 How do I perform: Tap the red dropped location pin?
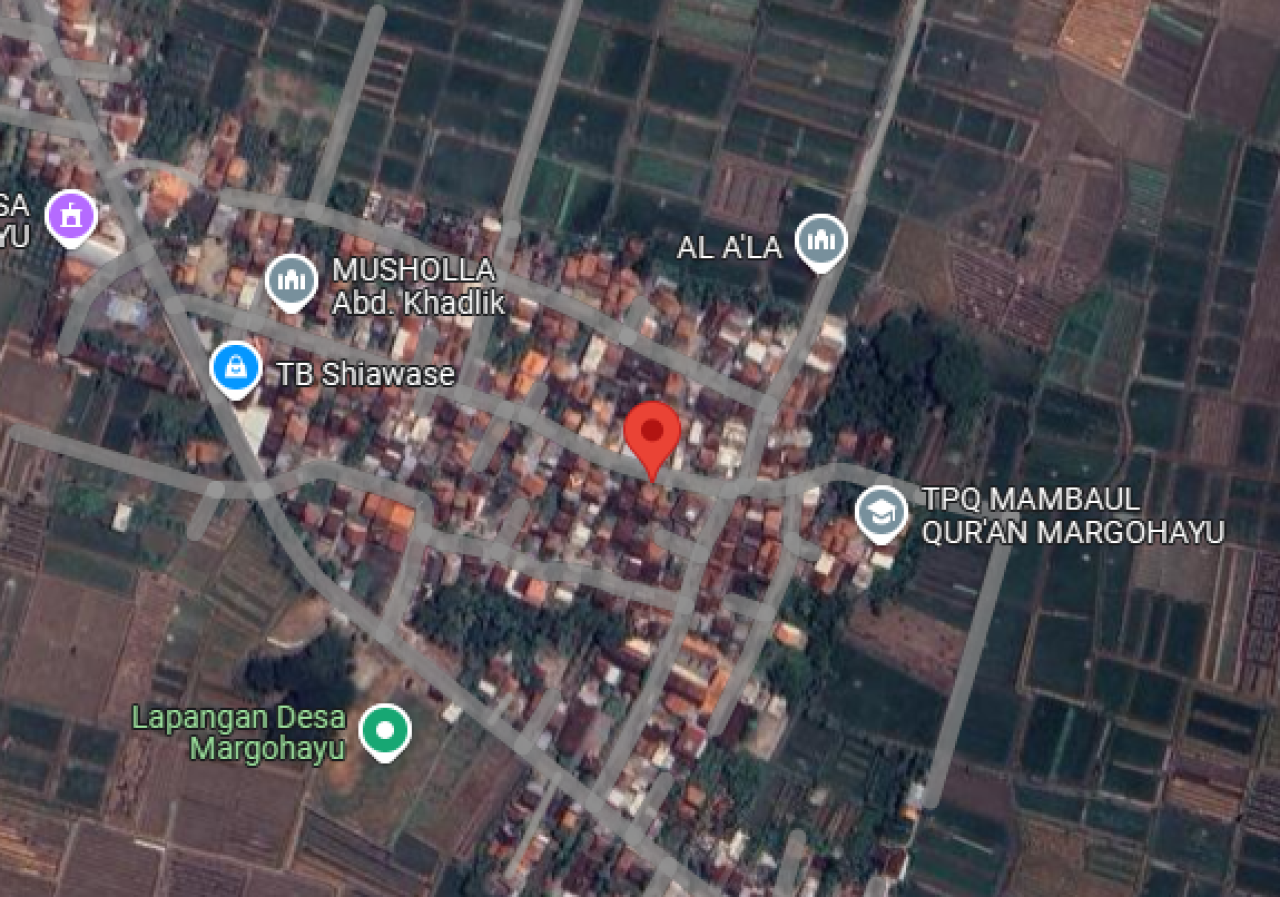[652, 436]
